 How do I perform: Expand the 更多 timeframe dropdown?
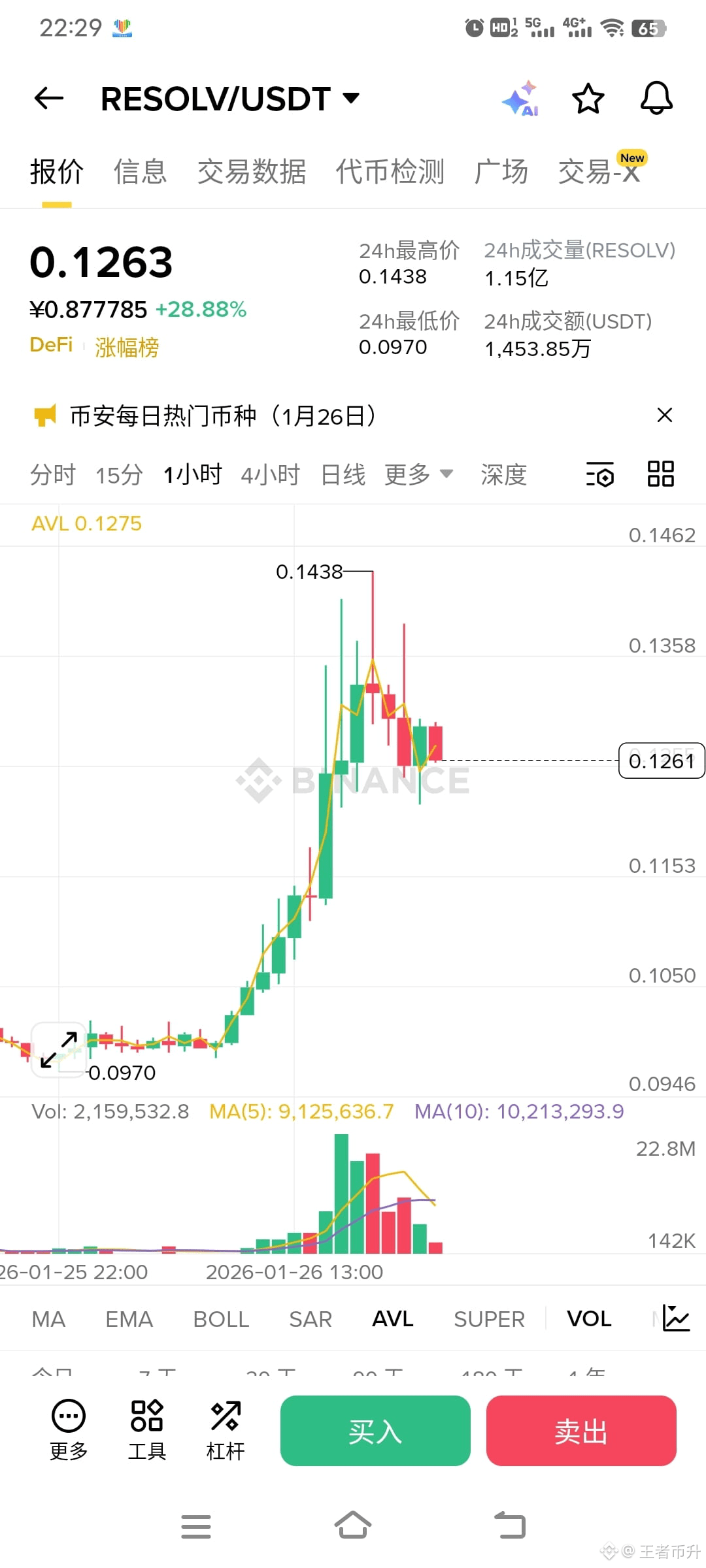[x=418, y=474]
